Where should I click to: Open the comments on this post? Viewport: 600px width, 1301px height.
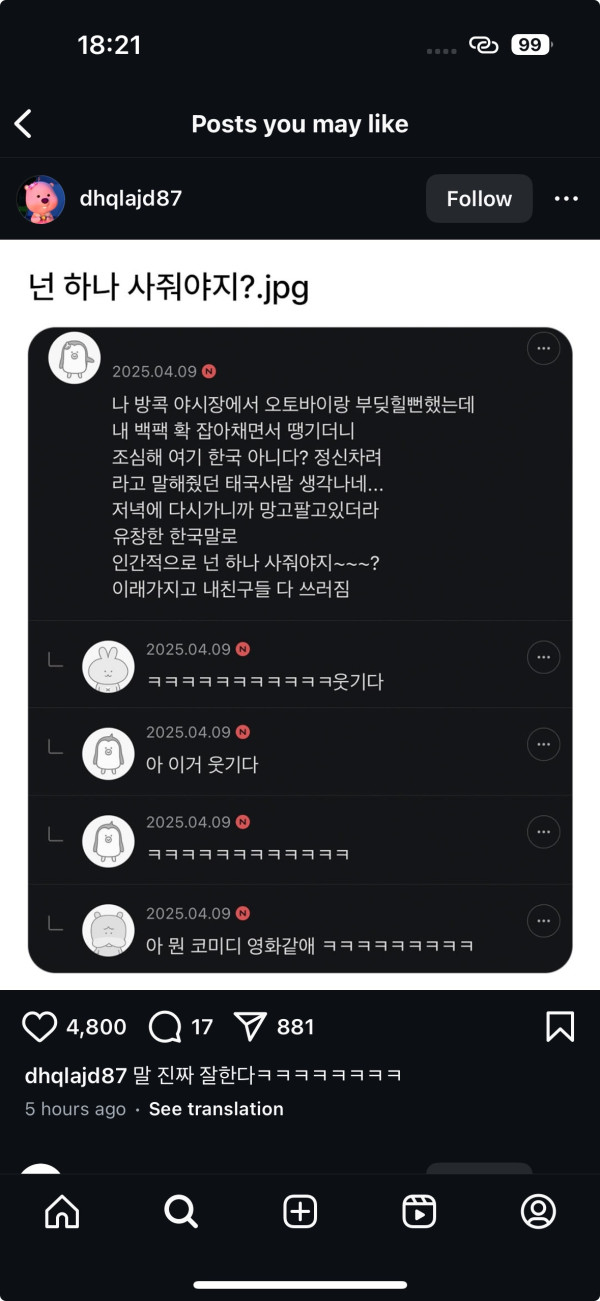165,1026
